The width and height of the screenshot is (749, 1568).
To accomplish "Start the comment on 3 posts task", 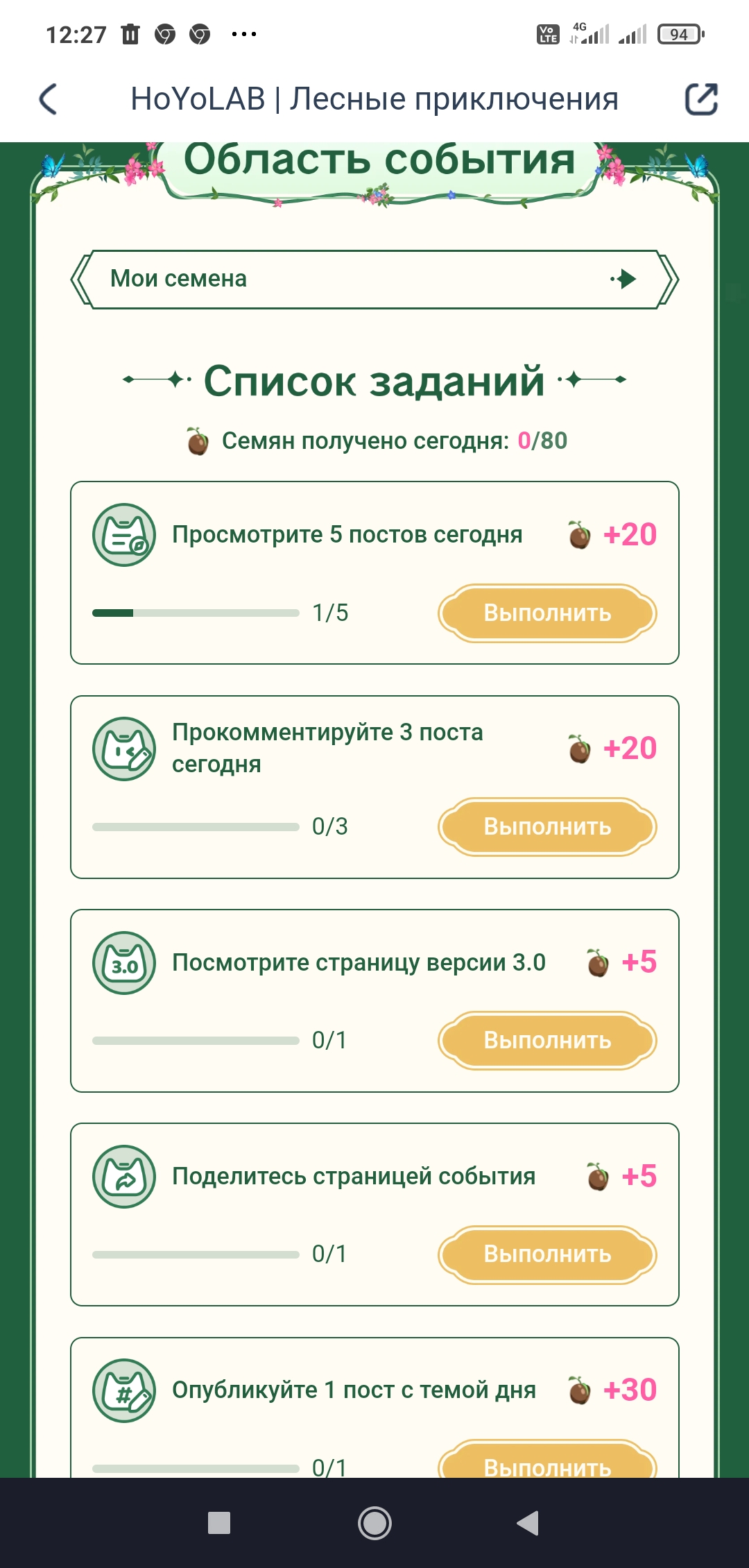I will tap(547, 827).
